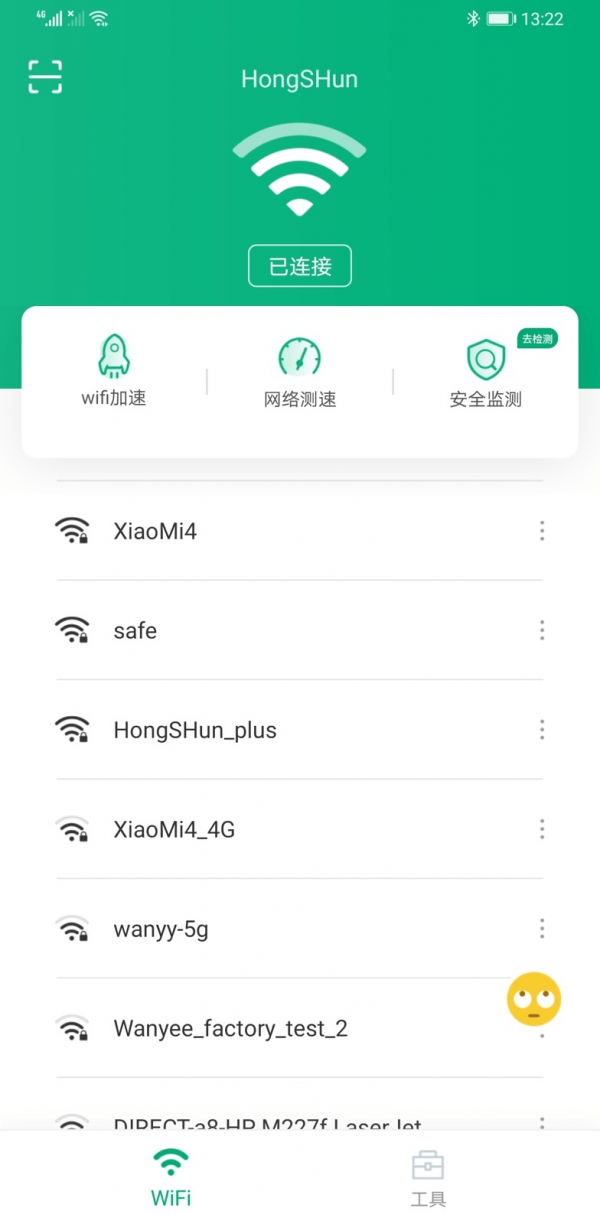Connect to the wanyy-5g network
Image resolution: width=600 pixels, height=1224 pixels.
click(x=161, y=929)
